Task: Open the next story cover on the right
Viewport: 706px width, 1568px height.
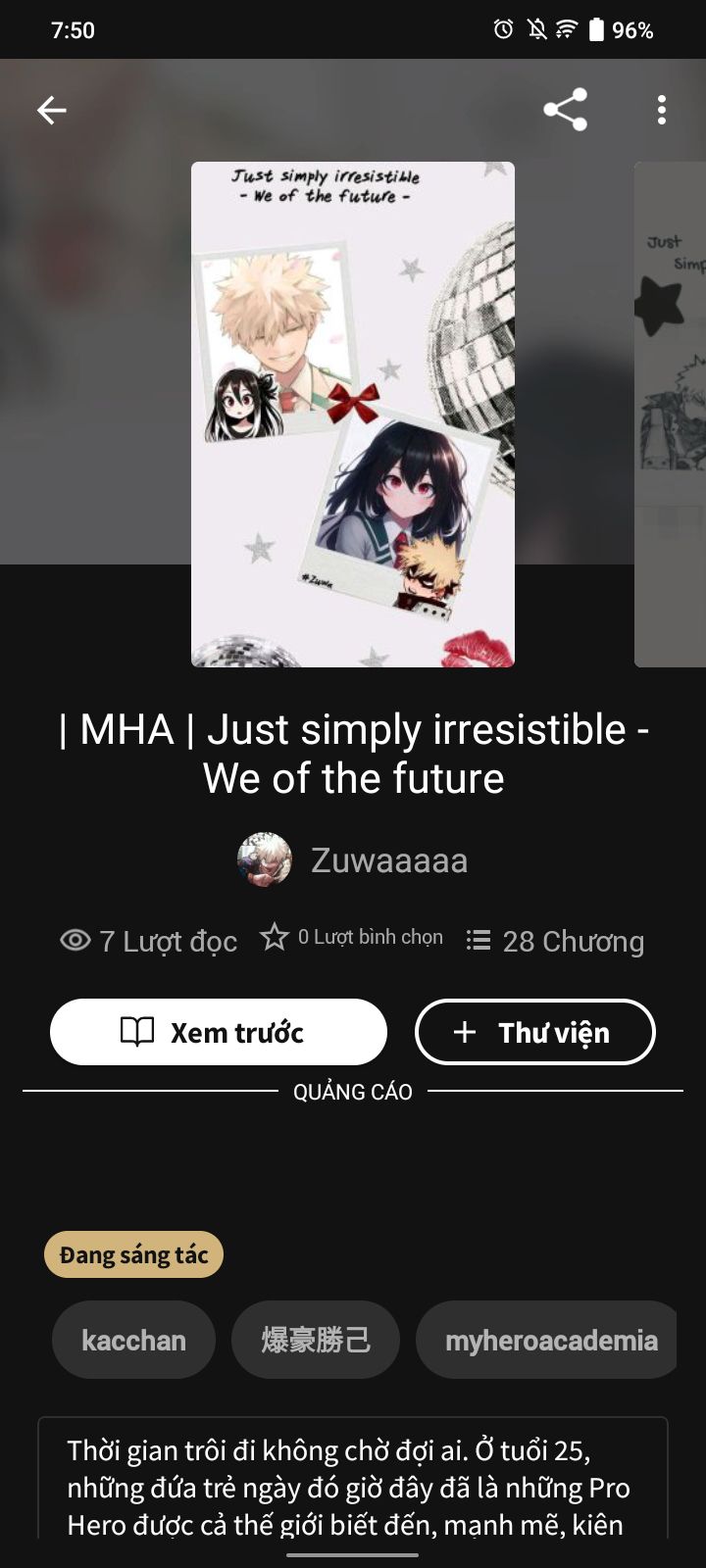Action: pos(673,414)
